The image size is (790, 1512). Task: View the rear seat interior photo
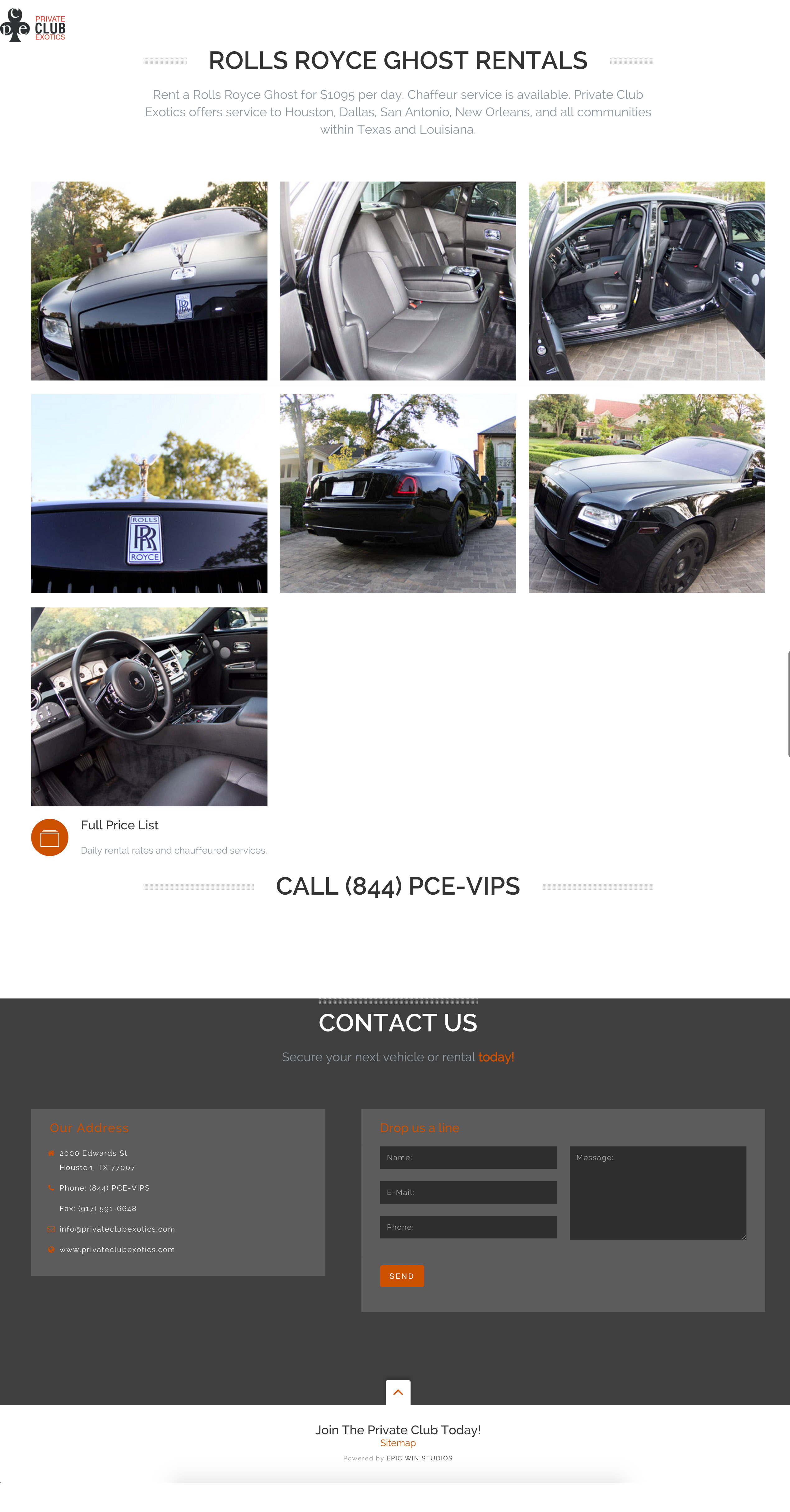[x=397, y=281]
